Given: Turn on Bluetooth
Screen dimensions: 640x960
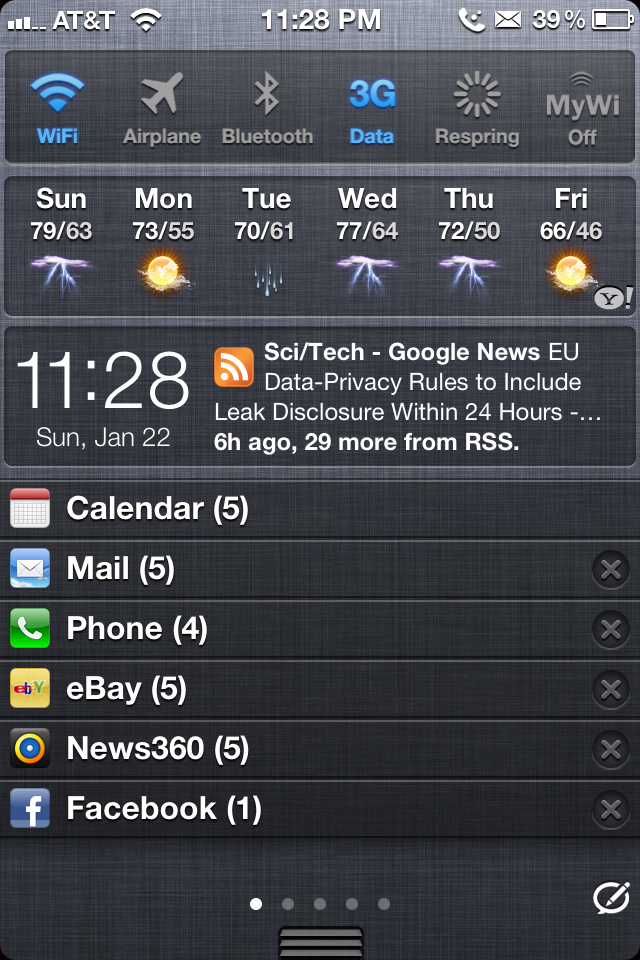Looking at the screenshot, I should pos(267,108).
